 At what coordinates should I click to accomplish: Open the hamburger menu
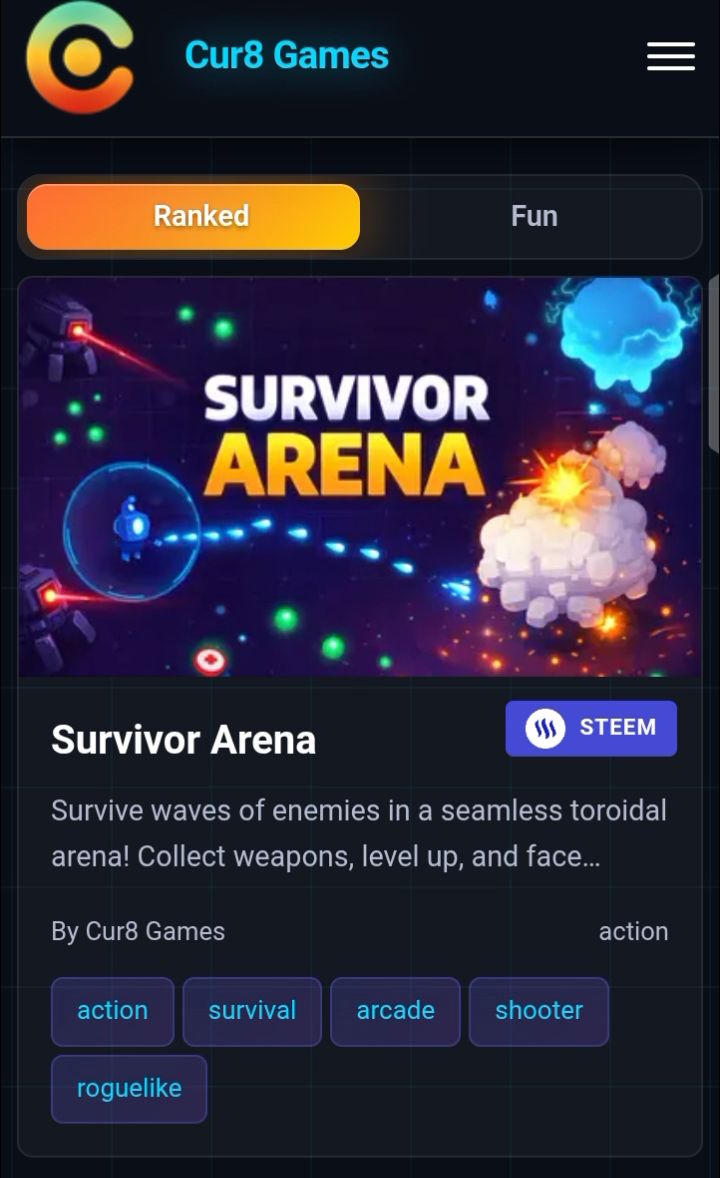(x=670, y=56)
